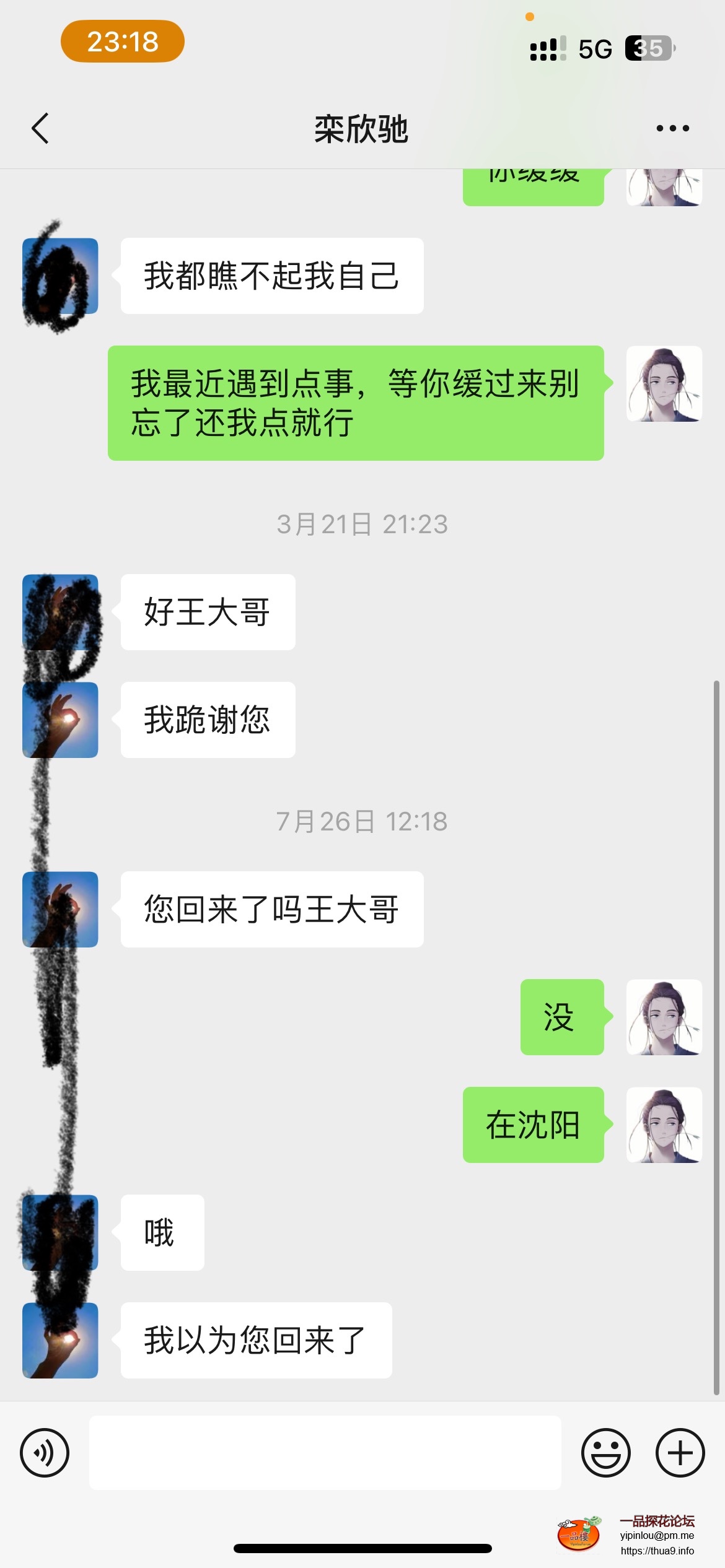The height and width of the screenshot is (1568, 725).
Task: Open the plus attachments menu
Action: tap(680, 1453)
